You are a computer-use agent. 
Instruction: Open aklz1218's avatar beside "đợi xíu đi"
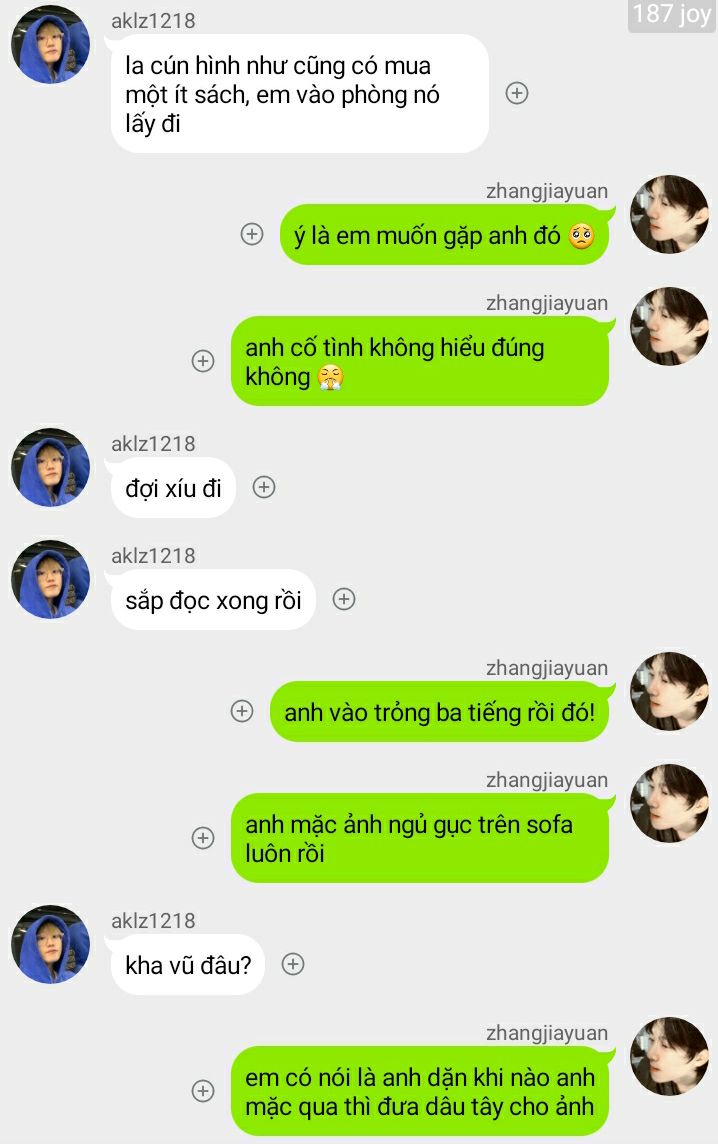pyautogui.click(x=50, y=468)
